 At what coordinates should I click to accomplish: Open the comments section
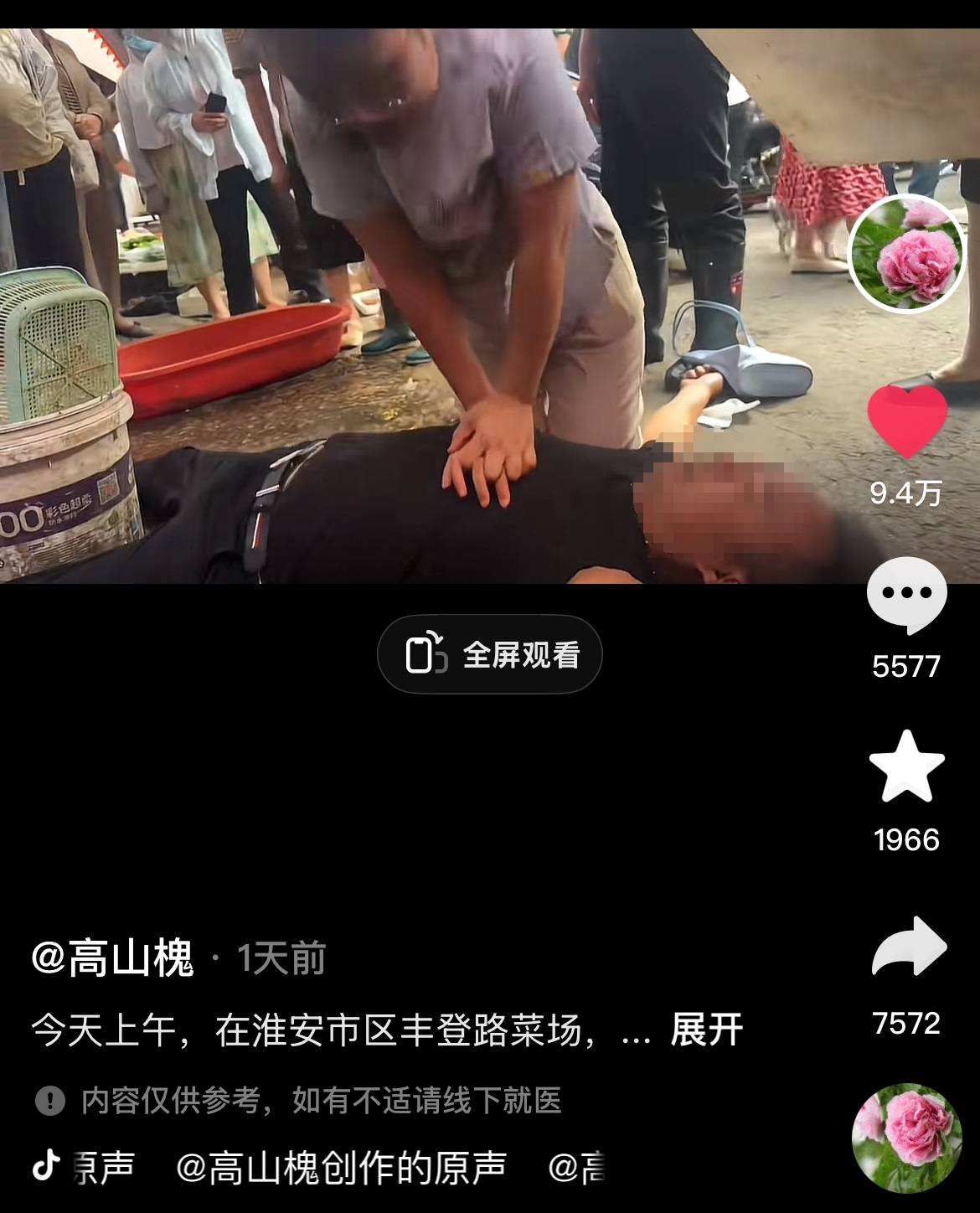click(x=906, y=596)
